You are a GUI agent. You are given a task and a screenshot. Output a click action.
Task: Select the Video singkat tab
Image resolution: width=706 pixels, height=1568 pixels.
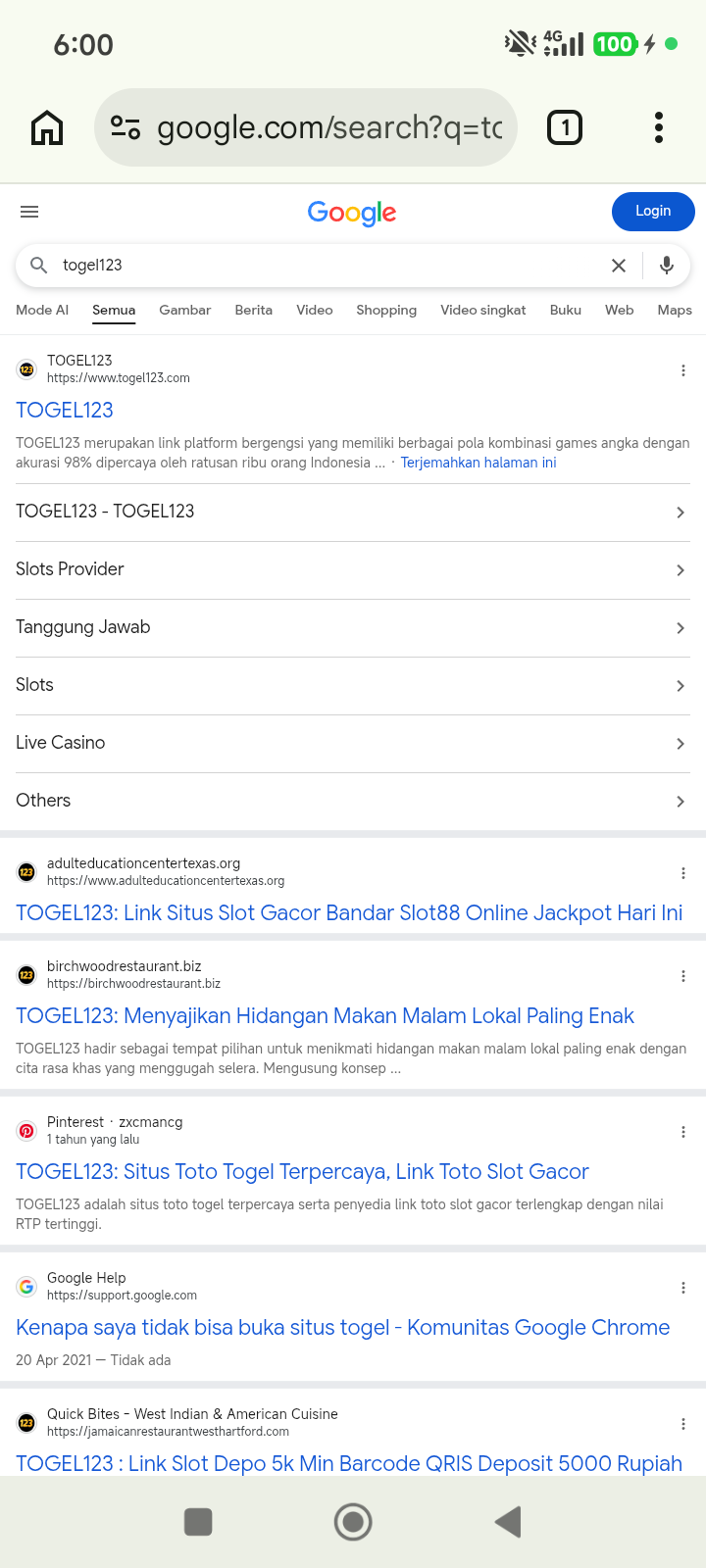click(482, 310)
